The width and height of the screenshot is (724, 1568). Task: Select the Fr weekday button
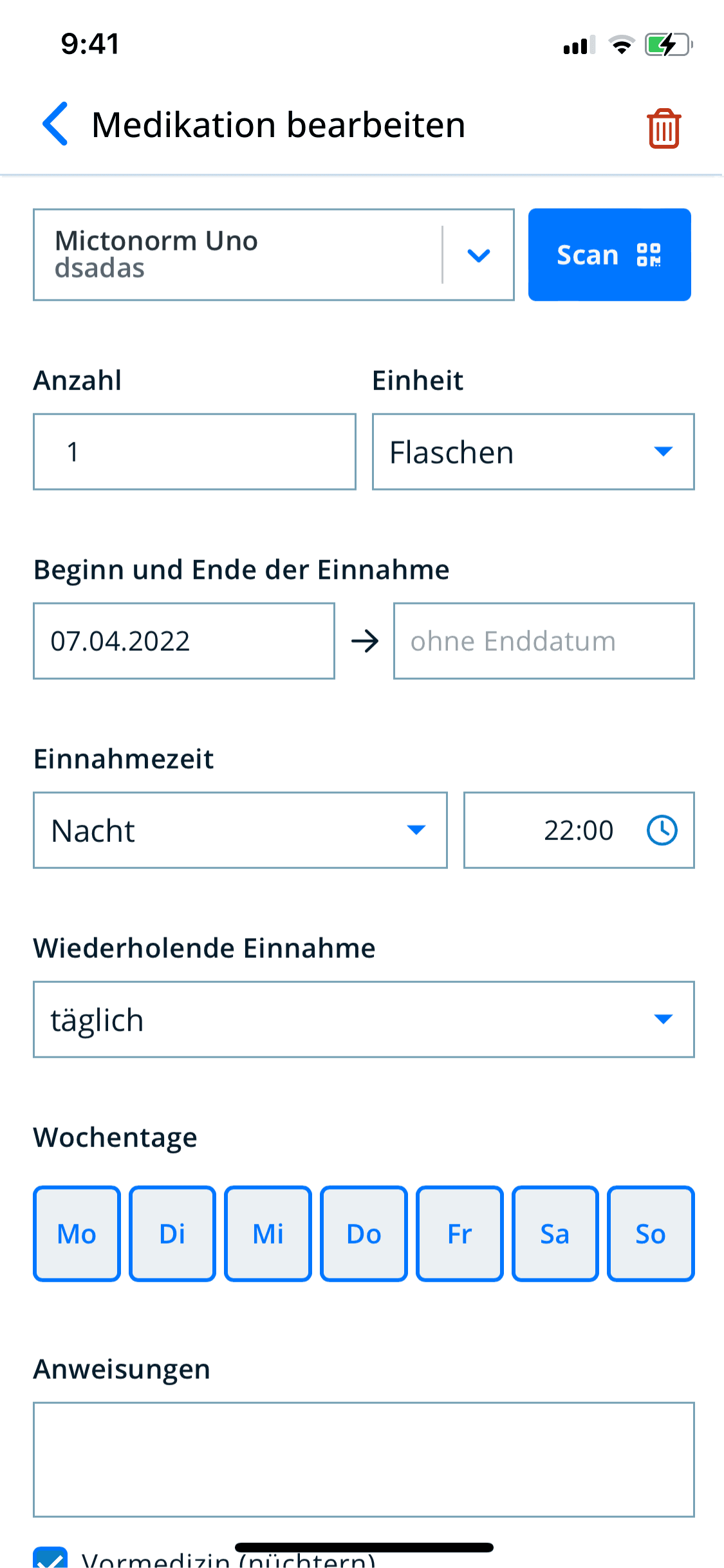pyautogui.click(x=459, y=1233)
